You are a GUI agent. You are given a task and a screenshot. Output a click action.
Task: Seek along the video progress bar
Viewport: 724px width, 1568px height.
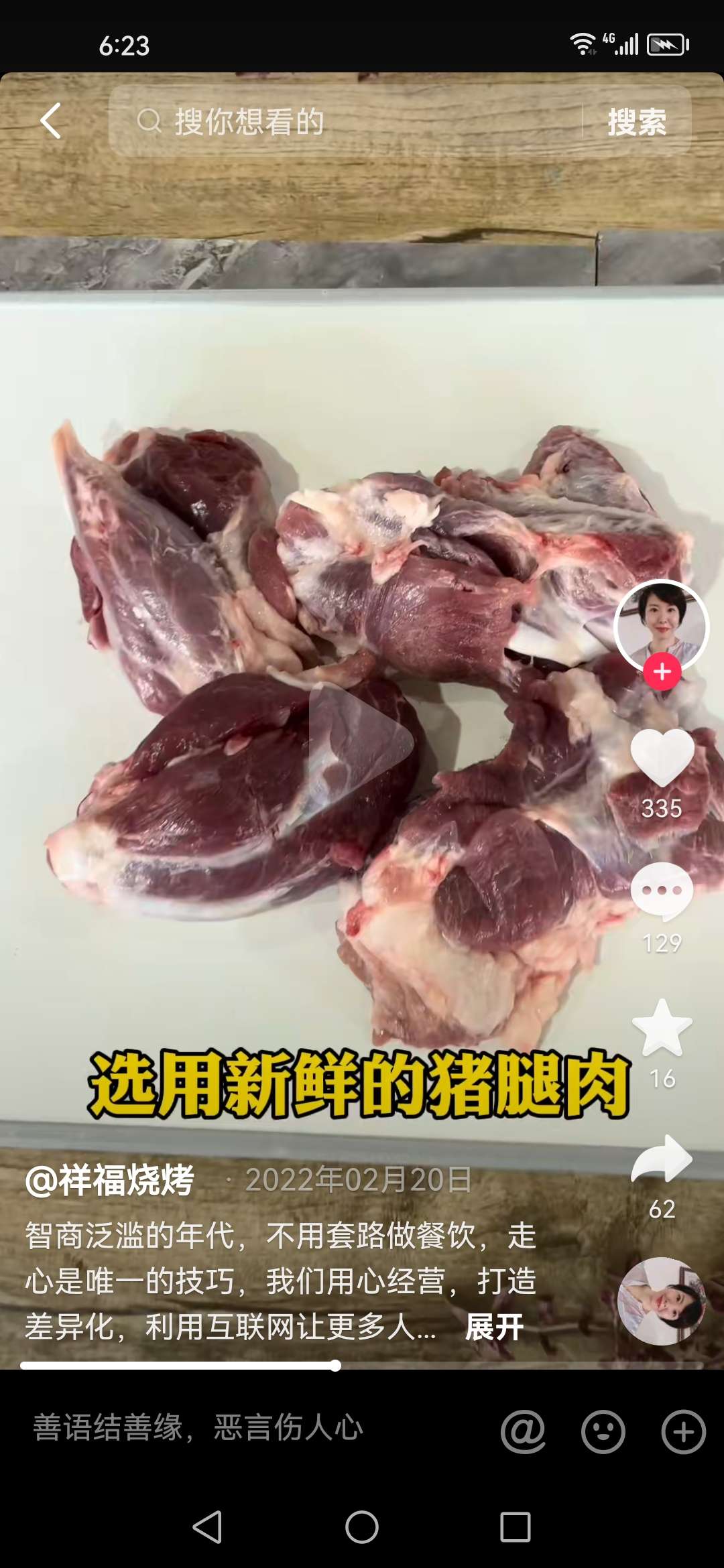[335, 1366]
